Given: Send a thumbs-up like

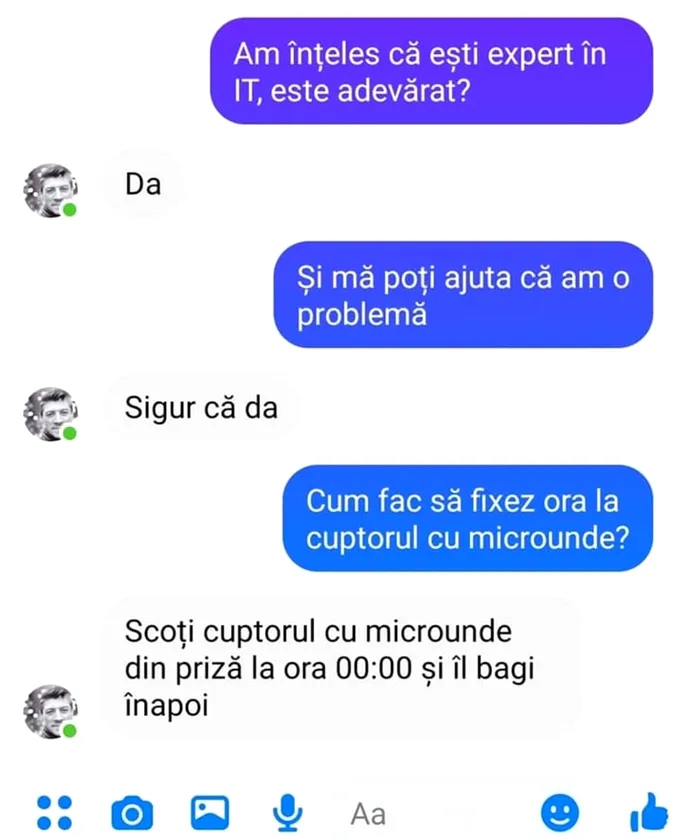Looking at the screenshot, I should click(x=649, y=811).
